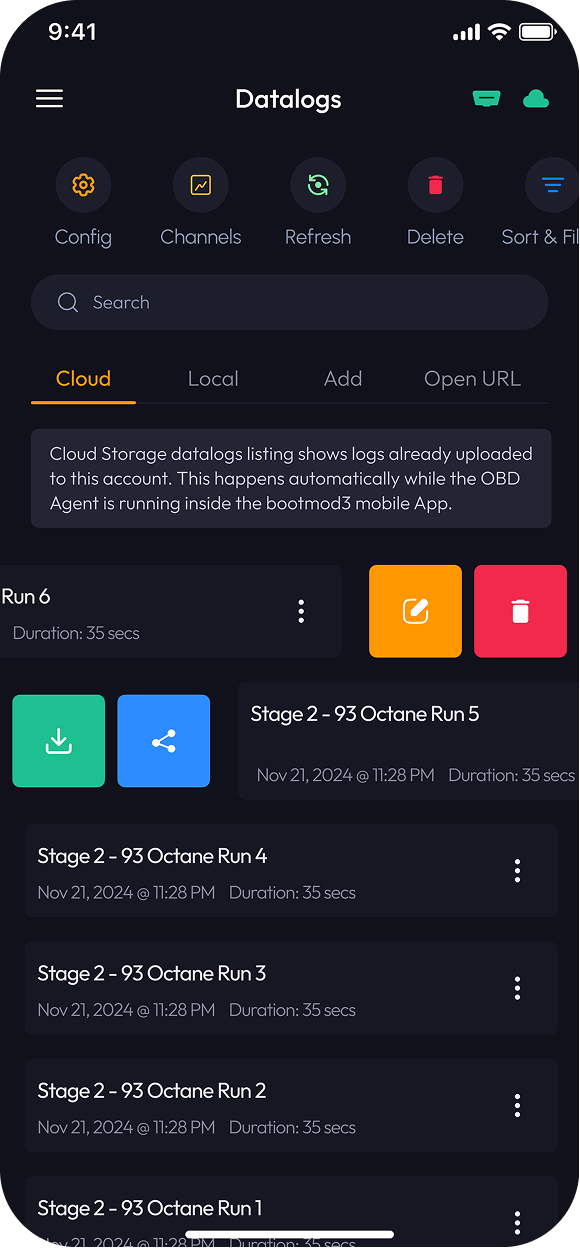Select the Open URL tab
The width and height of the screenshot is (580, 1248).
[x=472, y=379]
